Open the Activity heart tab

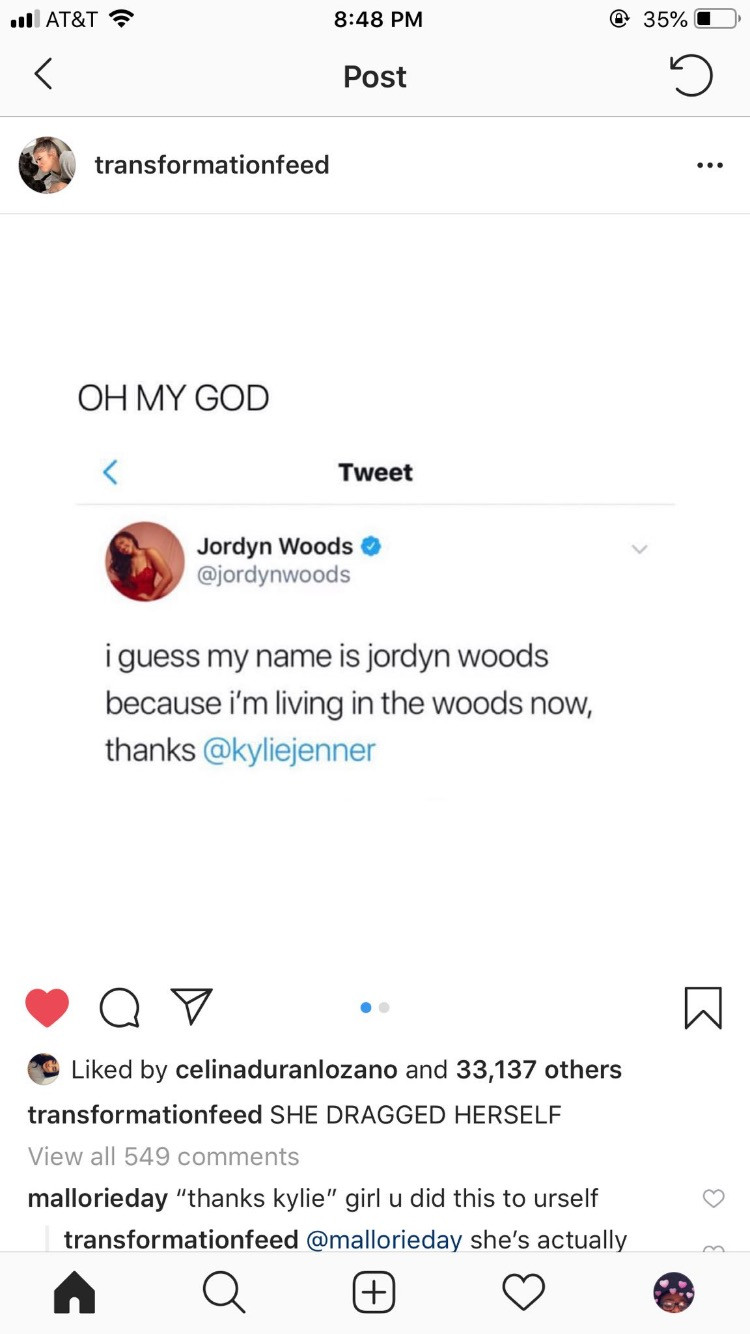[x=524, y=1292]
